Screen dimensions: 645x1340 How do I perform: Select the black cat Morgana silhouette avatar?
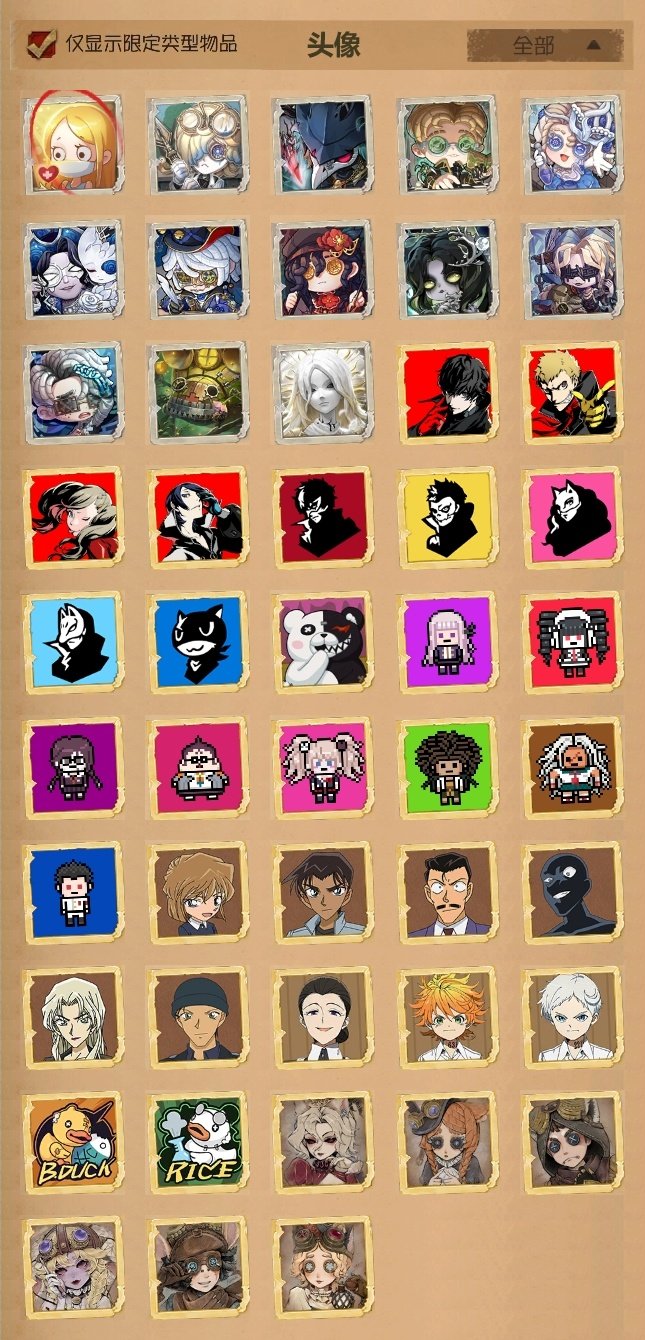pos(198,642)
